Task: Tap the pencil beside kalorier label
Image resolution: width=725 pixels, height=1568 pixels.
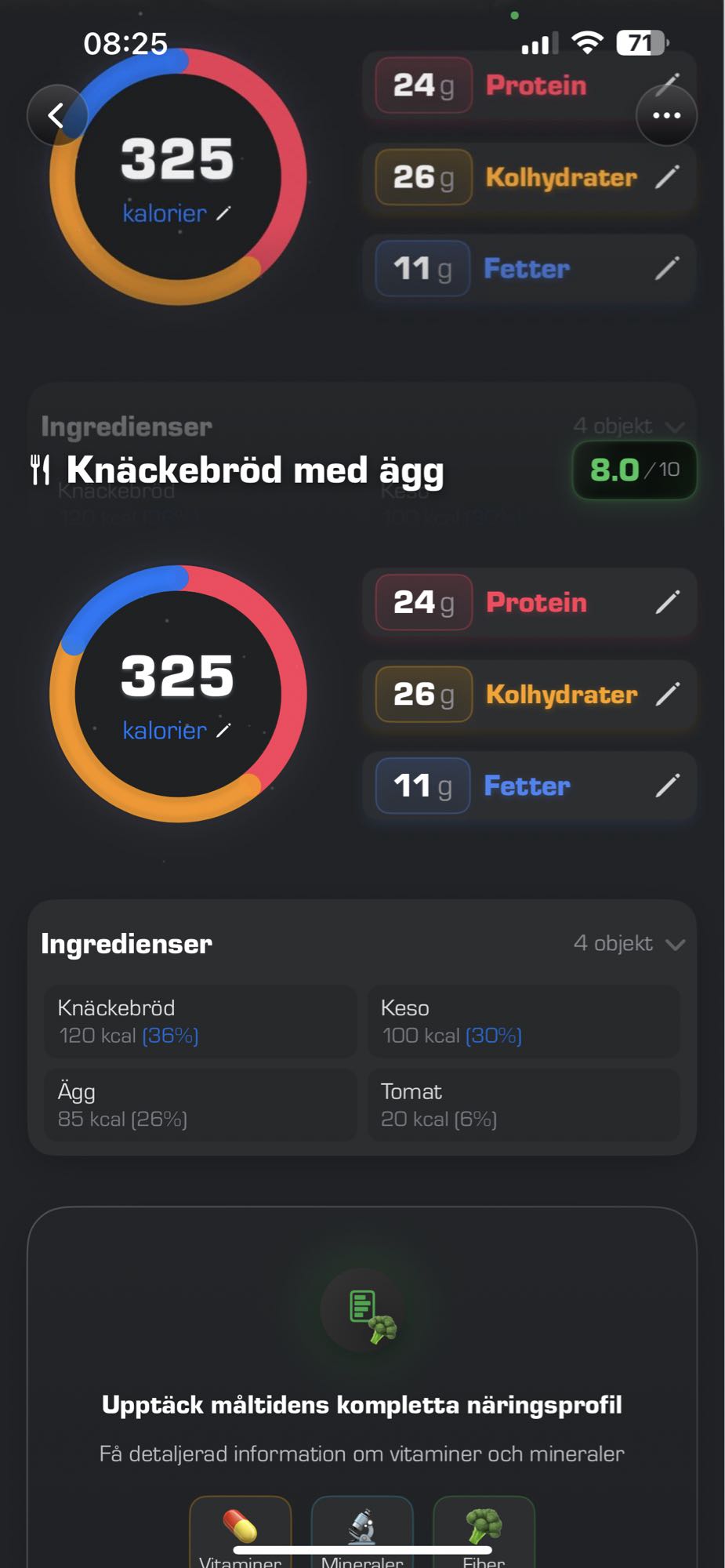Action: point(224,731)
